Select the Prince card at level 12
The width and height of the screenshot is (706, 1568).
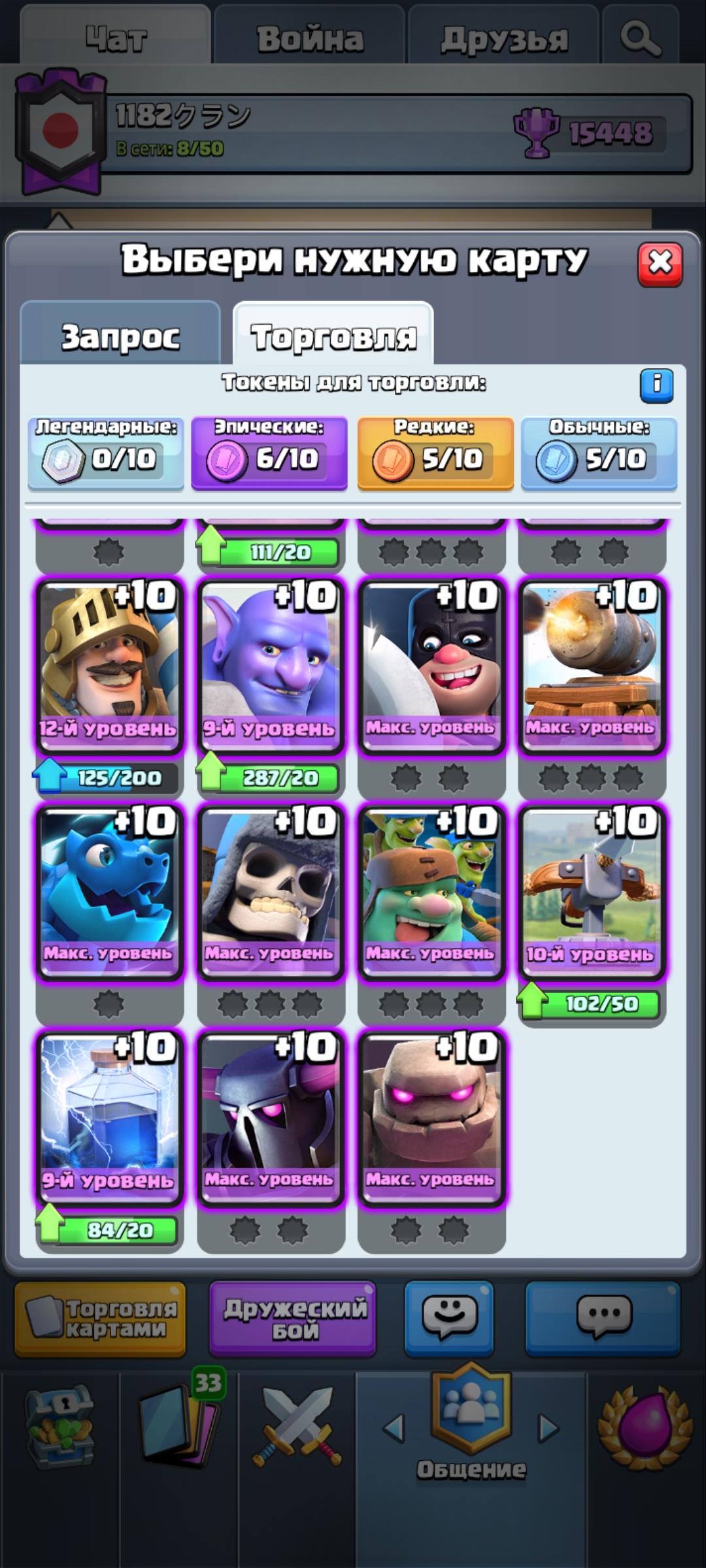tap(109, 666)
